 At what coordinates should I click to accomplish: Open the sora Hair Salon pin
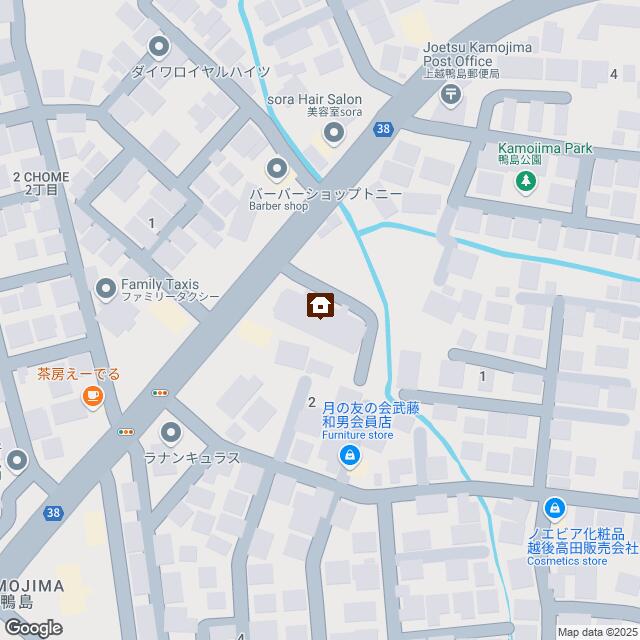point(334,133)
